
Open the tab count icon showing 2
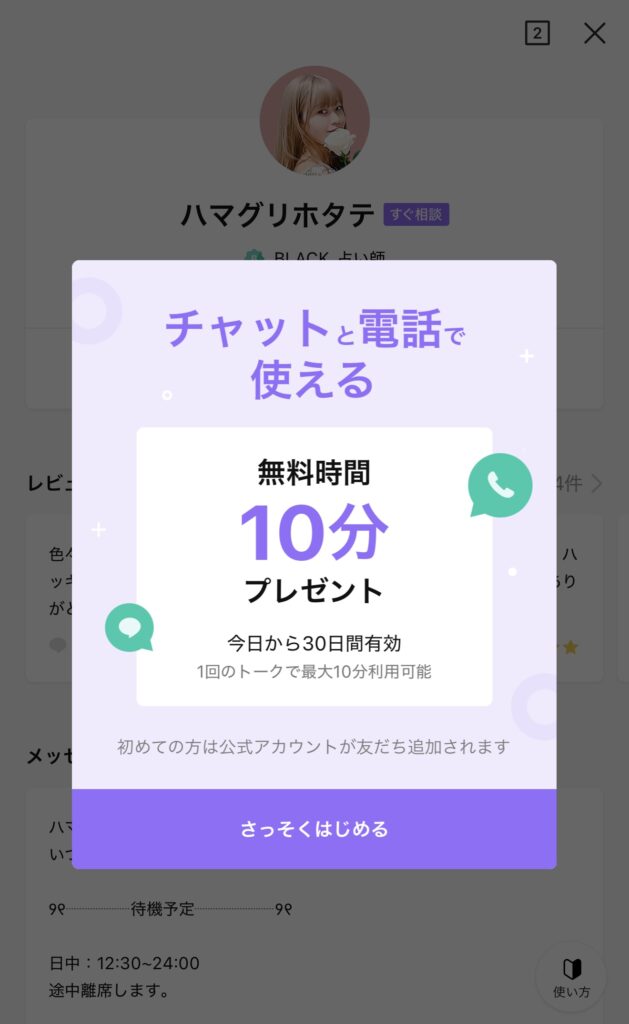[x=537, y=33]
